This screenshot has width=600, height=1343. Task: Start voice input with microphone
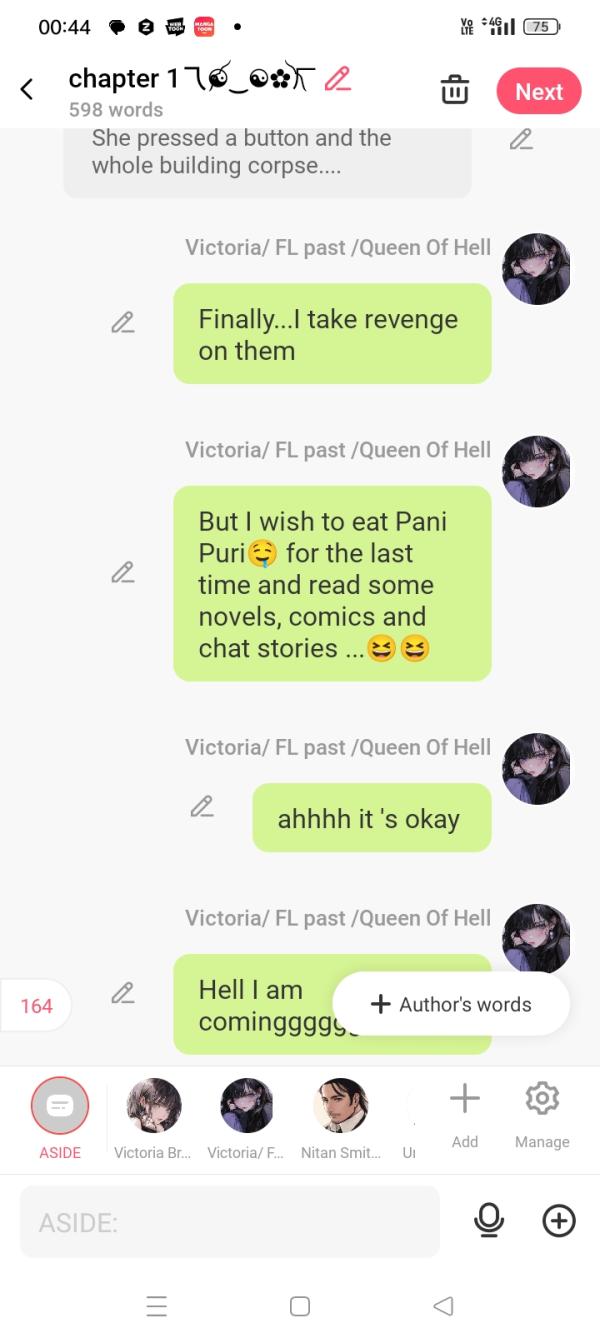pyautogui.click(x=489, y=1220)
